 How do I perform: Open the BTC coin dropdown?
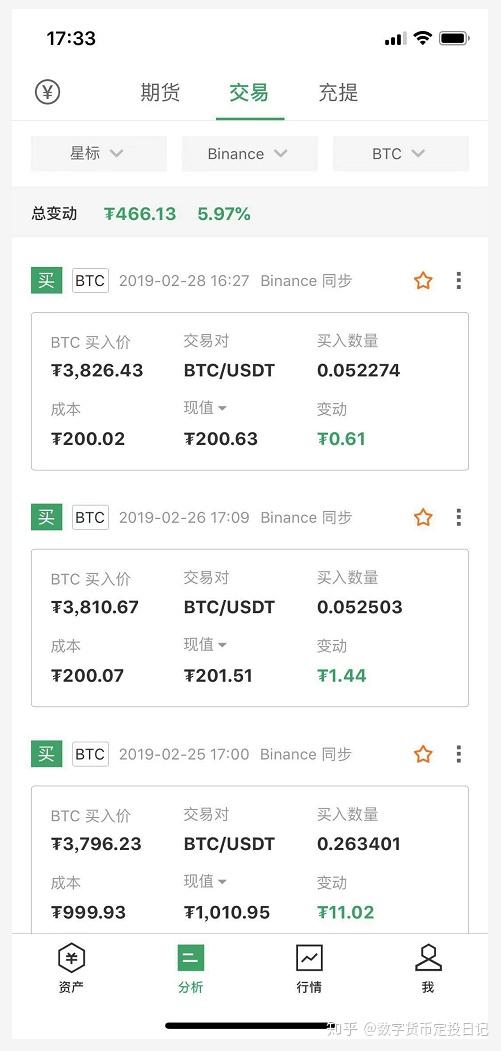click(x=400, y=153)
